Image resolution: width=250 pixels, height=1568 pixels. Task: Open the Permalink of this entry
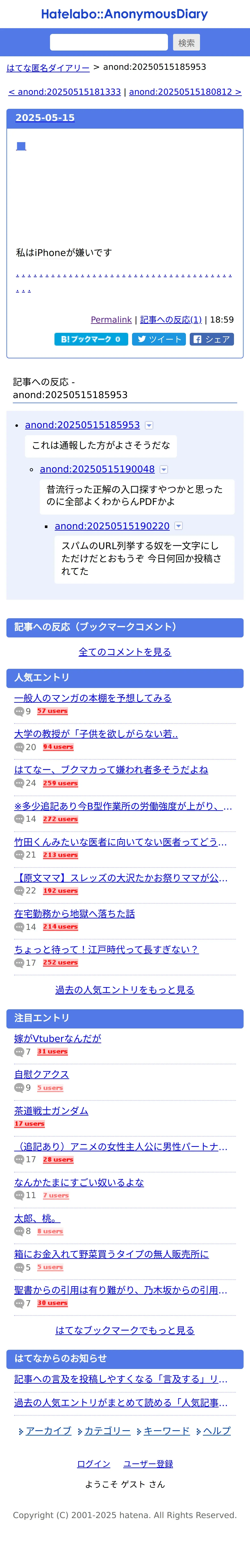tap(111, 320)
